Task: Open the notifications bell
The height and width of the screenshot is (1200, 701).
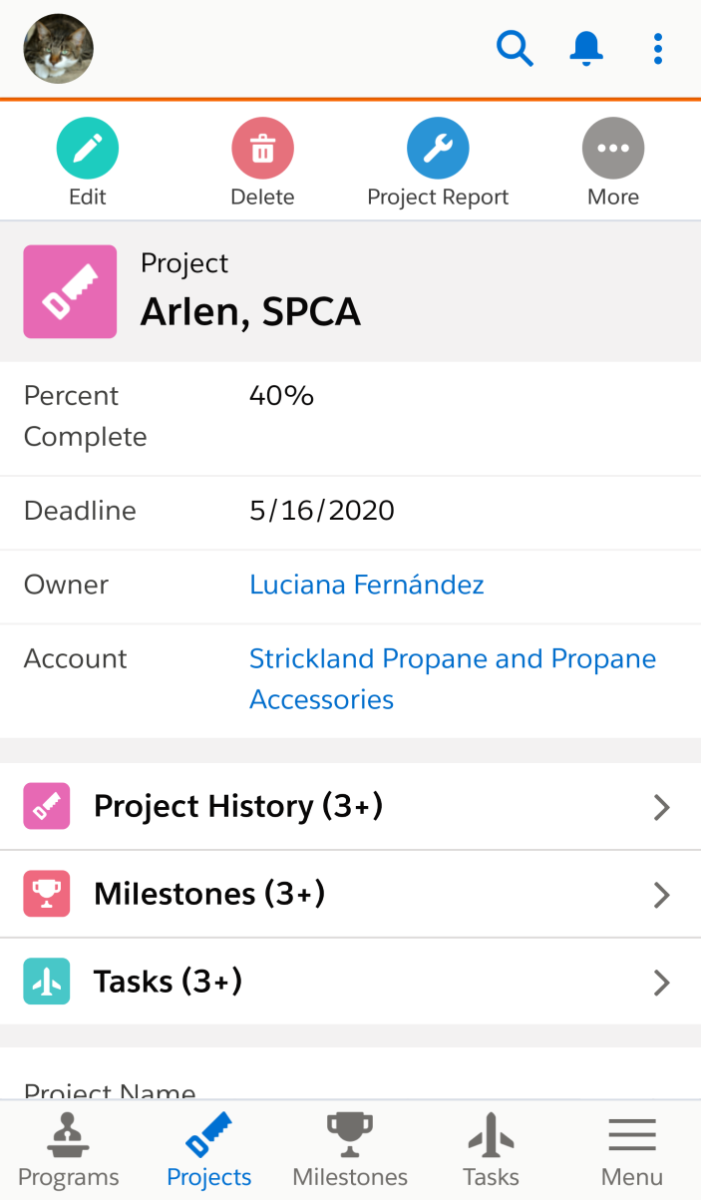Action: click(x=587, y=48)
